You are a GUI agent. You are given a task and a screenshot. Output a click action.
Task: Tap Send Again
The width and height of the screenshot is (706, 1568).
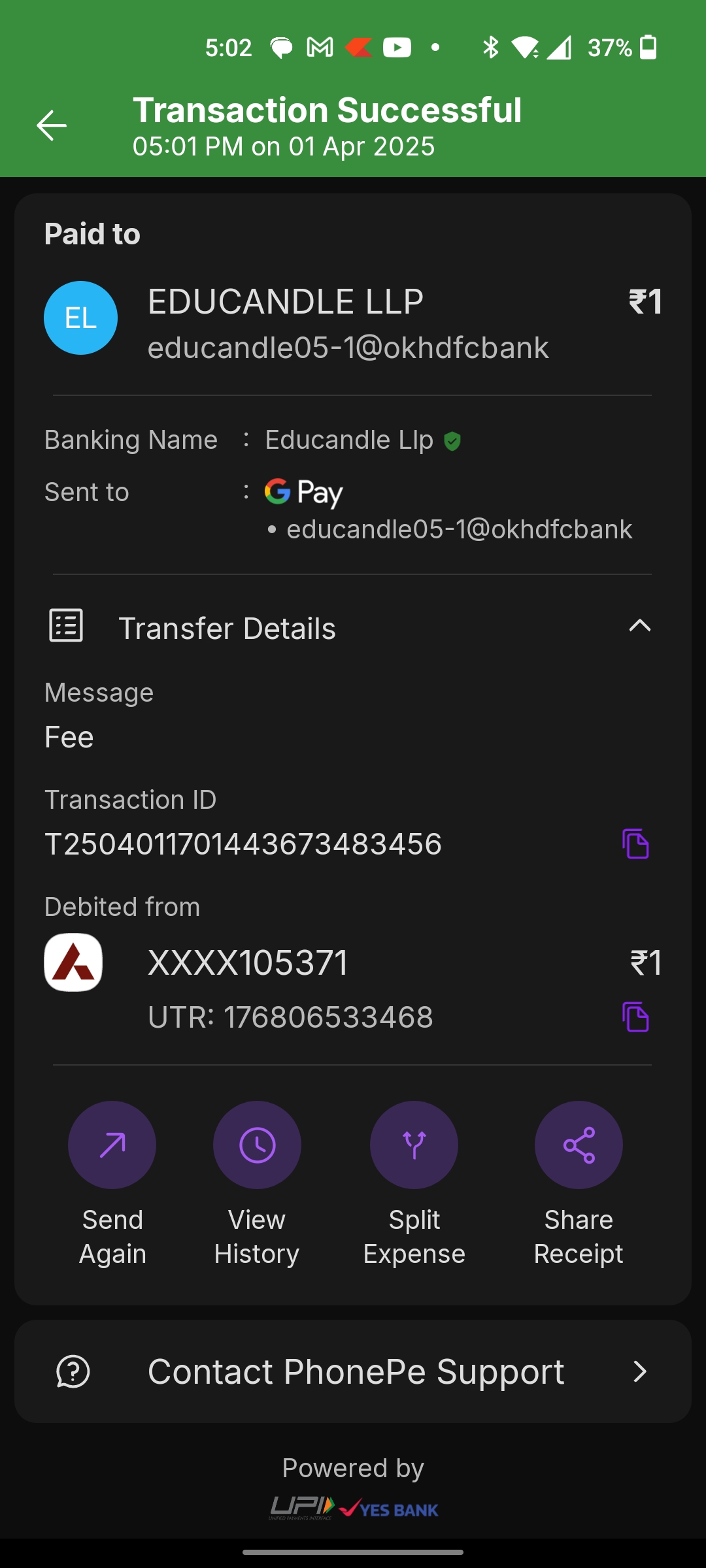point(112,1145)
